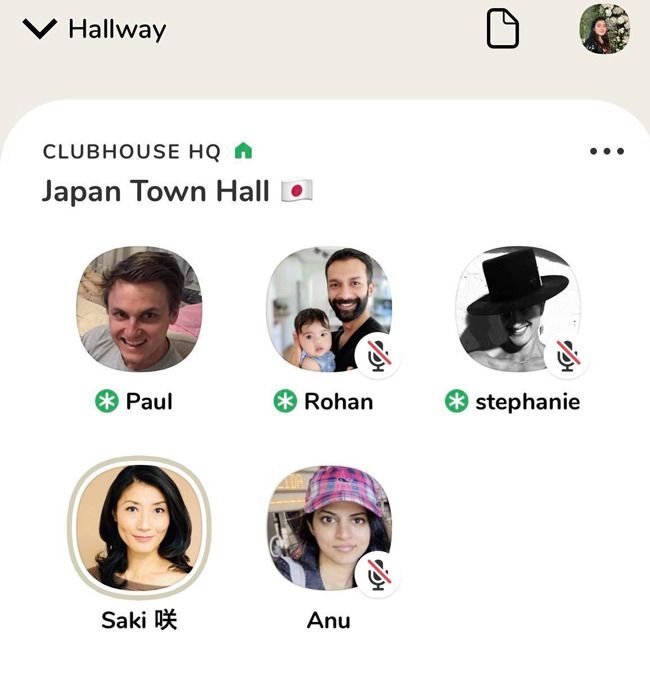Open your own profile picture
The height and width of the screenshot is (675, 650).
coord(604,29)
